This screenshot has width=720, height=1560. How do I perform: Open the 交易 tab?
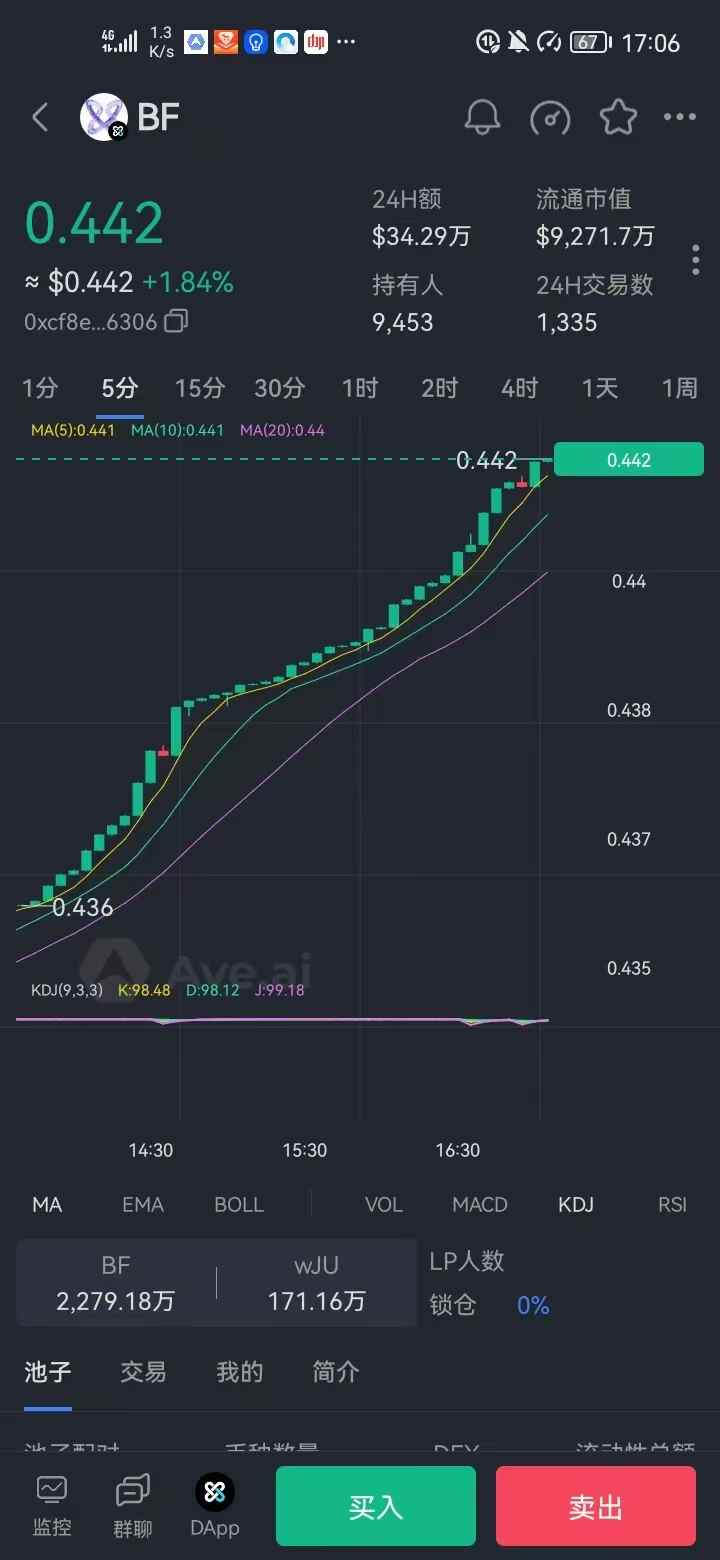[x=143, y=1371]
